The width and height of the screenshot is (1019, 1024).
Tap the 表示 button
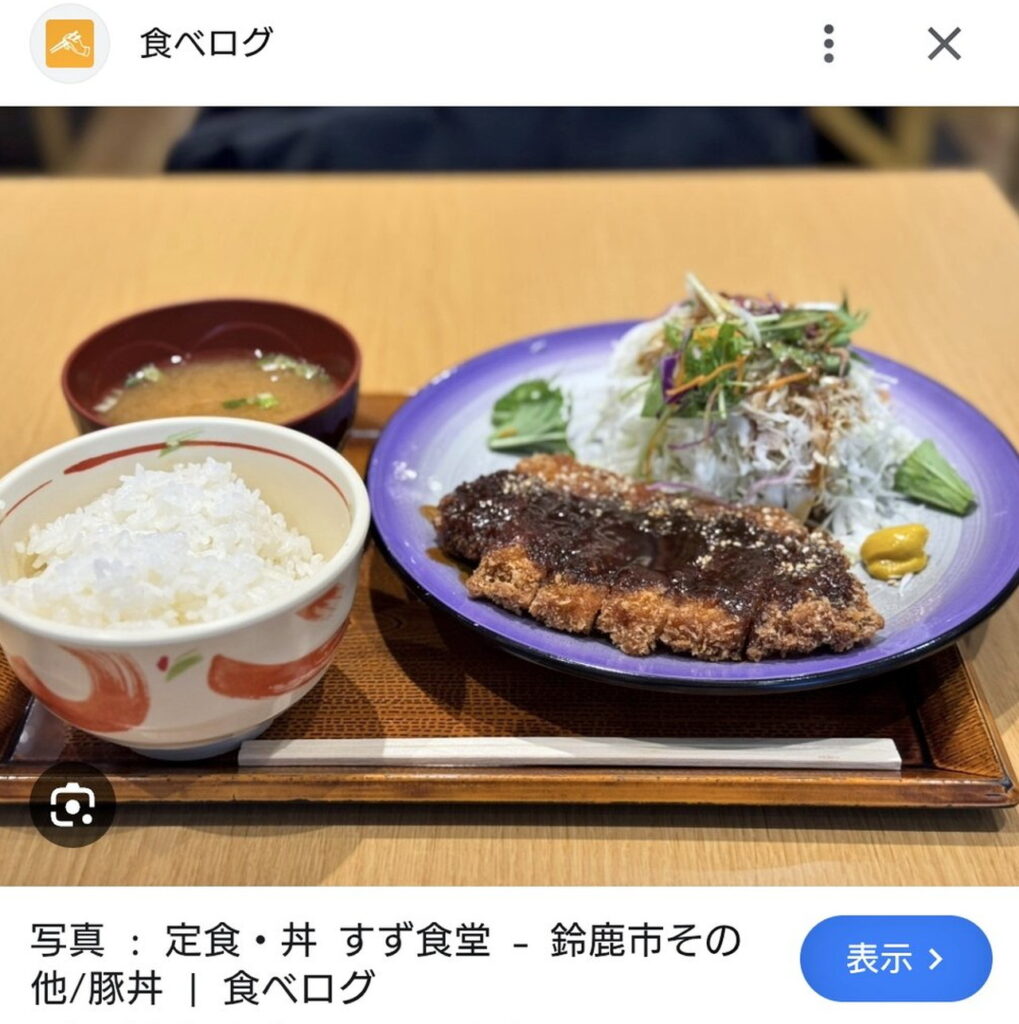click(x=895, y=959)
